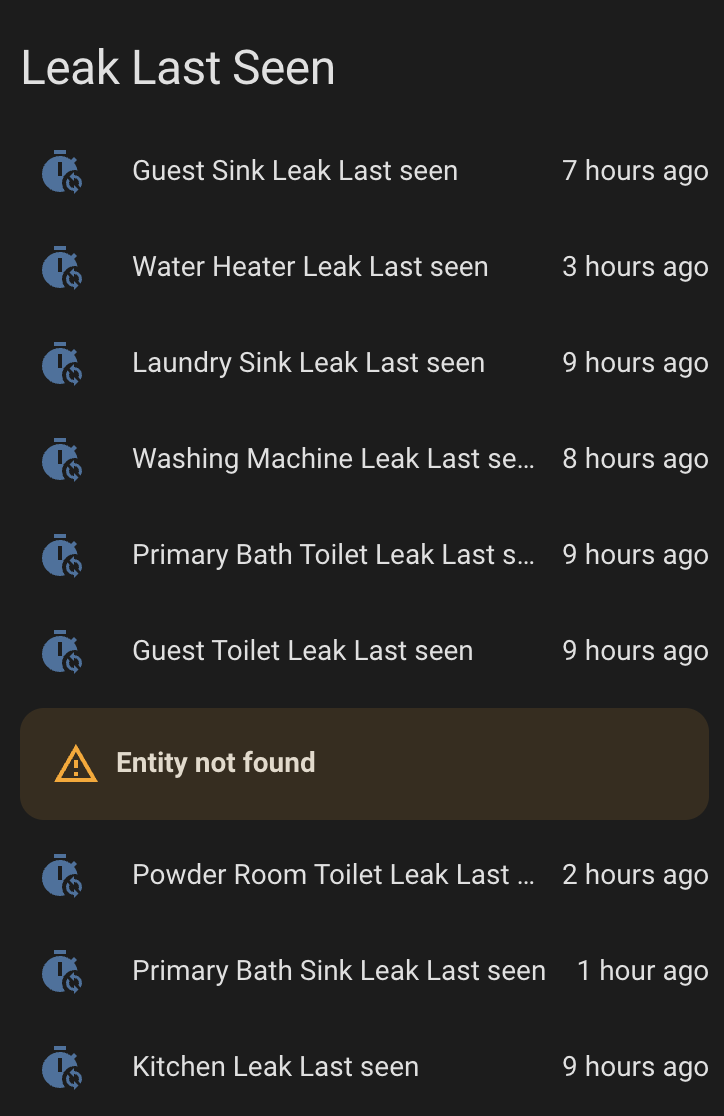Open Kitchen Leak Last seen entity
The height and width of the screenshot is (1116, 724).
[x=275, y=1067]
